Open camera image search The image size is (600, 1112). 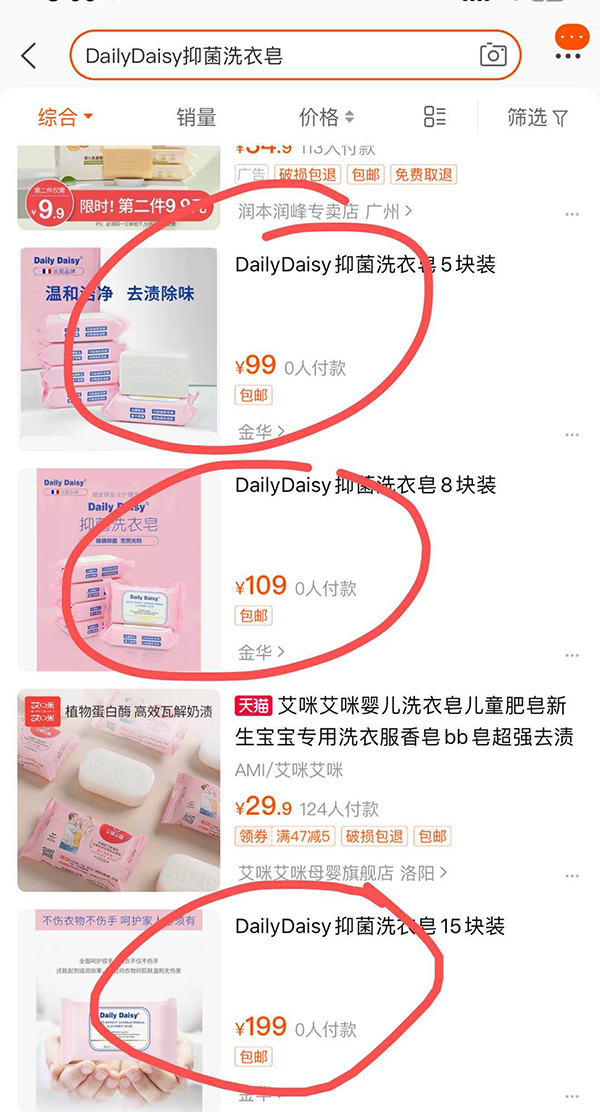[493, 56]
